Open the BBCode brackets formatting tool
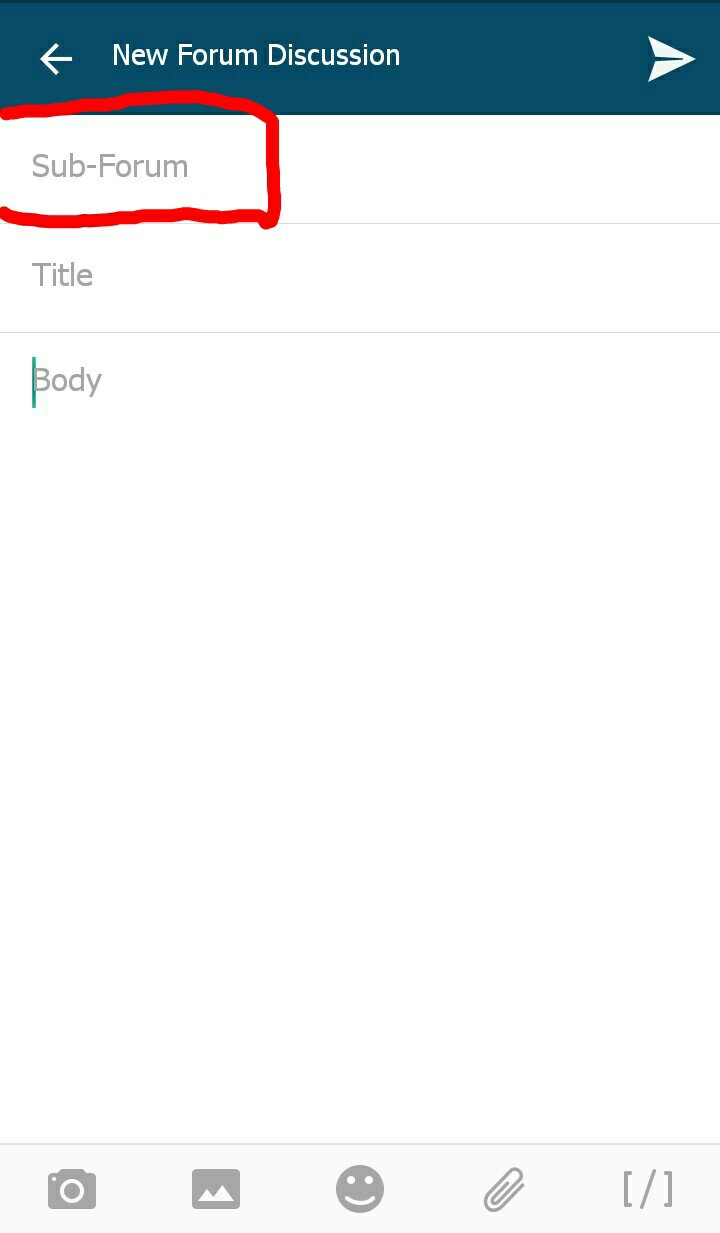This screenshot has width=720, height=1233. (x=647, y=1190)
